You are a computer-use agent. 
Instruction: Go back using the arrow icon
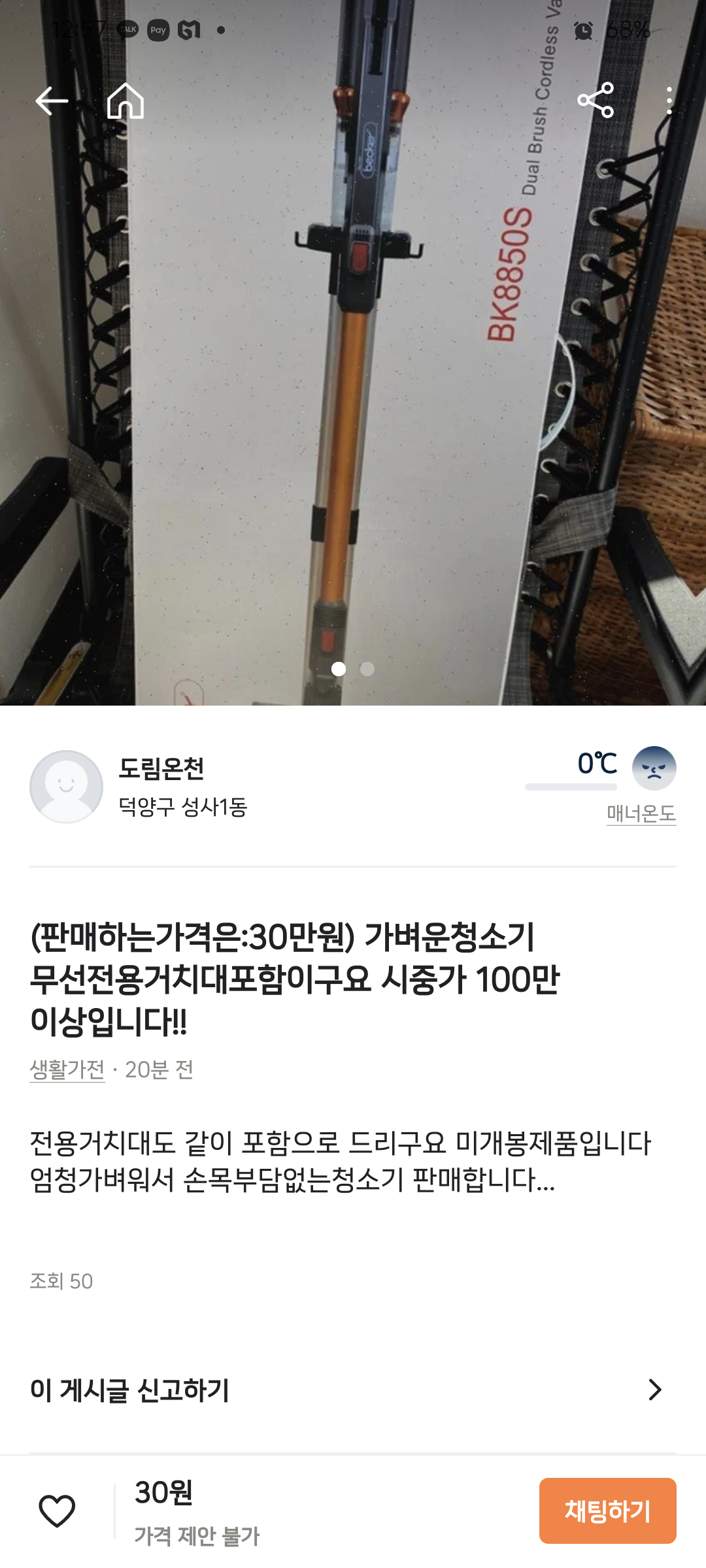[x=52, y=101]
